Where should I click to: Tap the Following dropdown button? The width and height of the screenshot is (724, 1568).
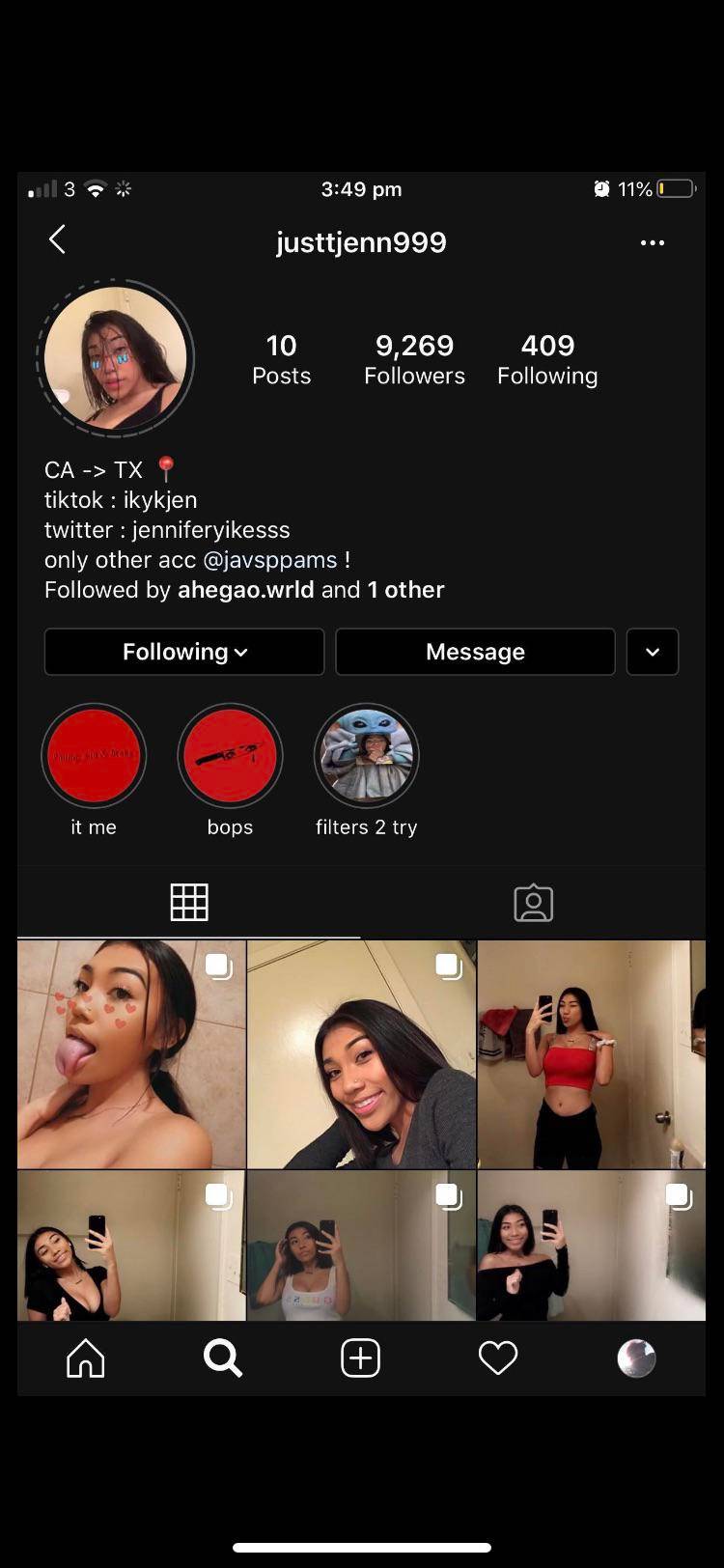(x=184, y=652)
